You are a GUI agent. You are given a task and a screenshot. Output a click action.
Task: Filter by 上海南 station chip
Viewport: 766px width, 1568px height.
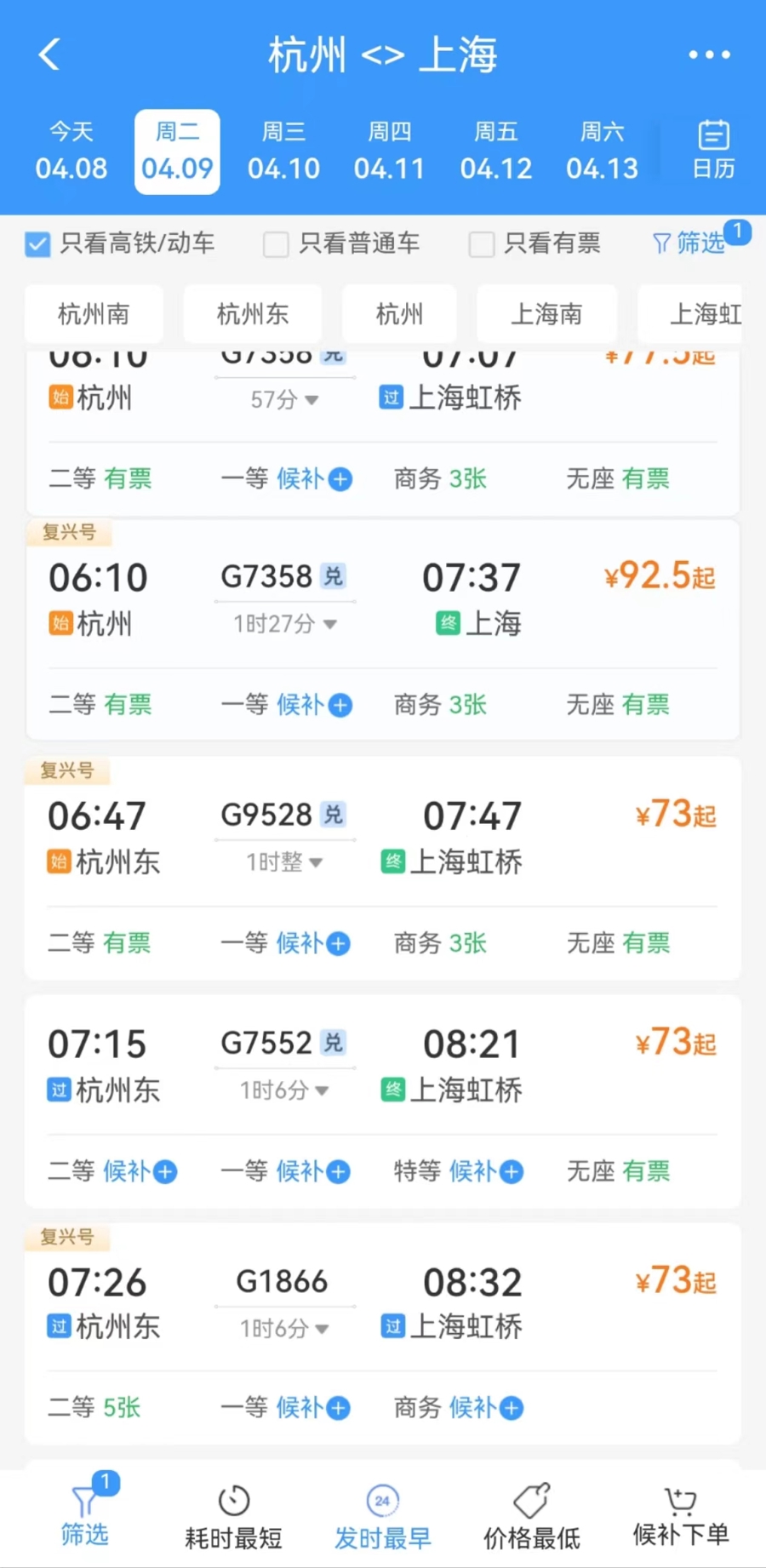pos(546,314)
